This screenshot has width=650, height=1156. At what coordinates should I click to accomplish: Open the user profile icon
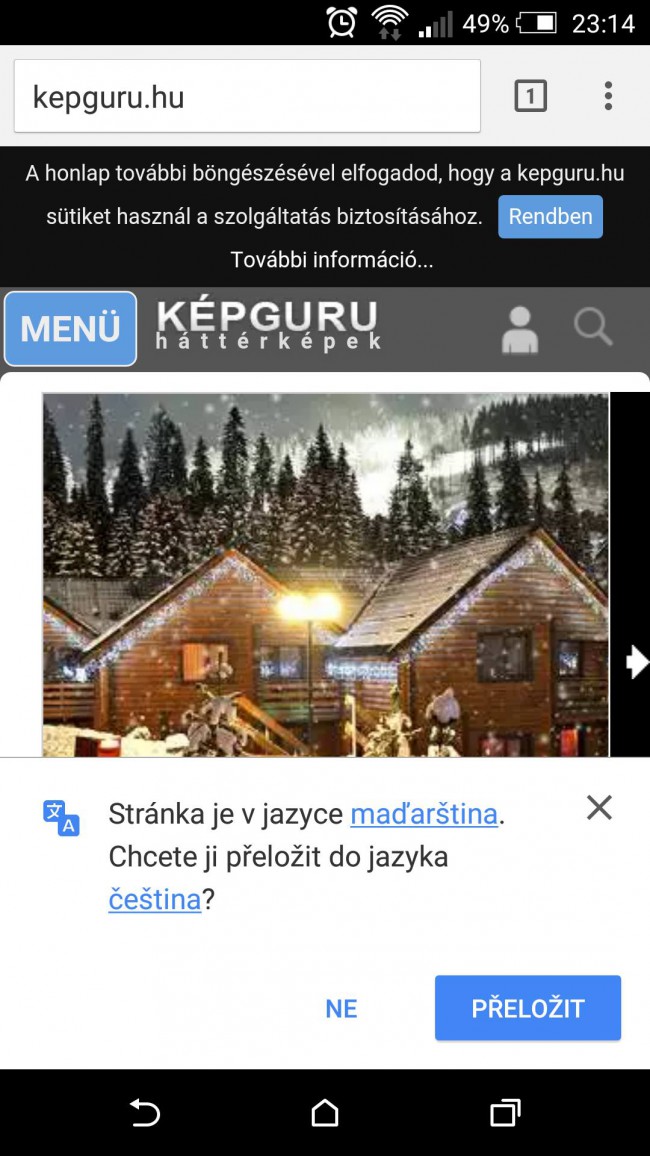[x=519, y=329]
